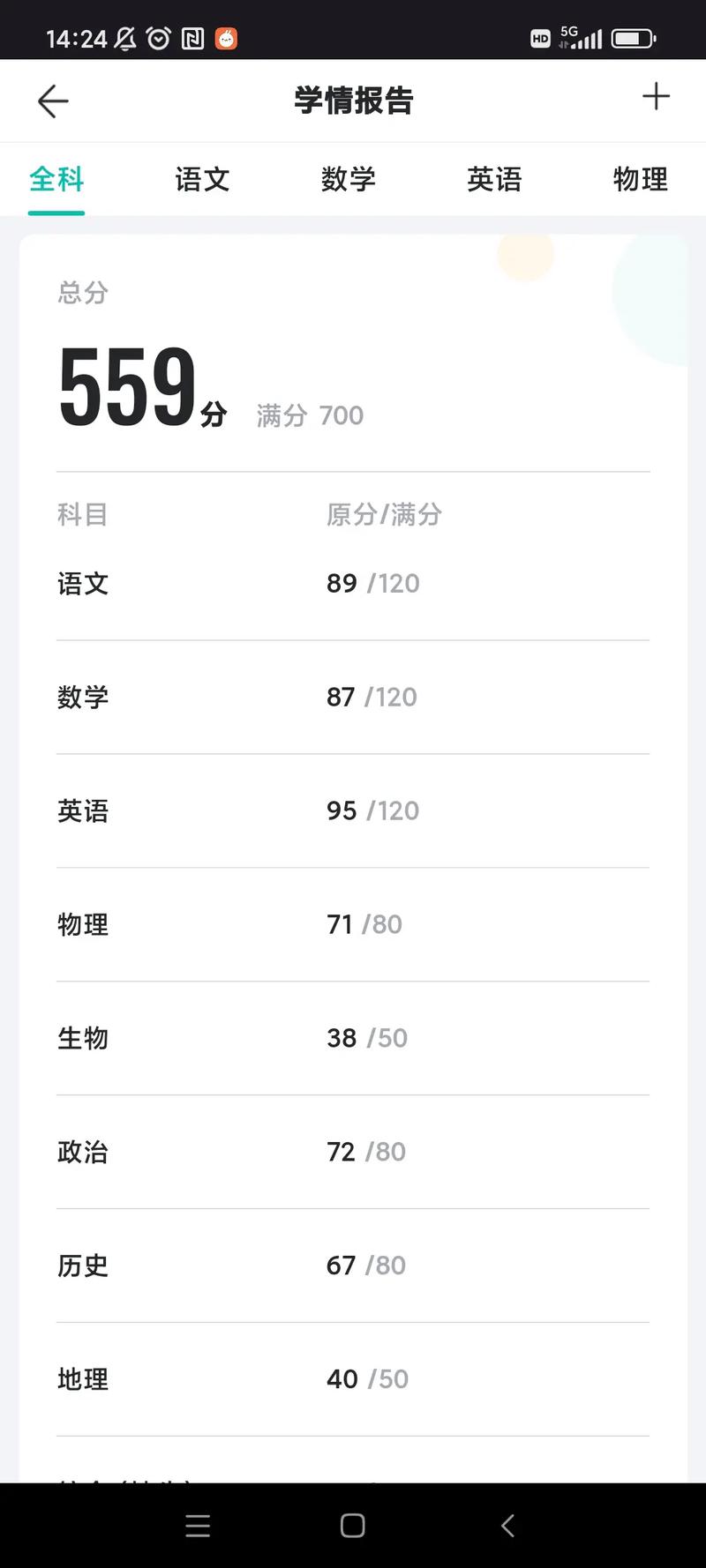Open the 数学 tab
Image resolution: width=706 pixels, height=1568 pixels.
[x=349, y=180]
